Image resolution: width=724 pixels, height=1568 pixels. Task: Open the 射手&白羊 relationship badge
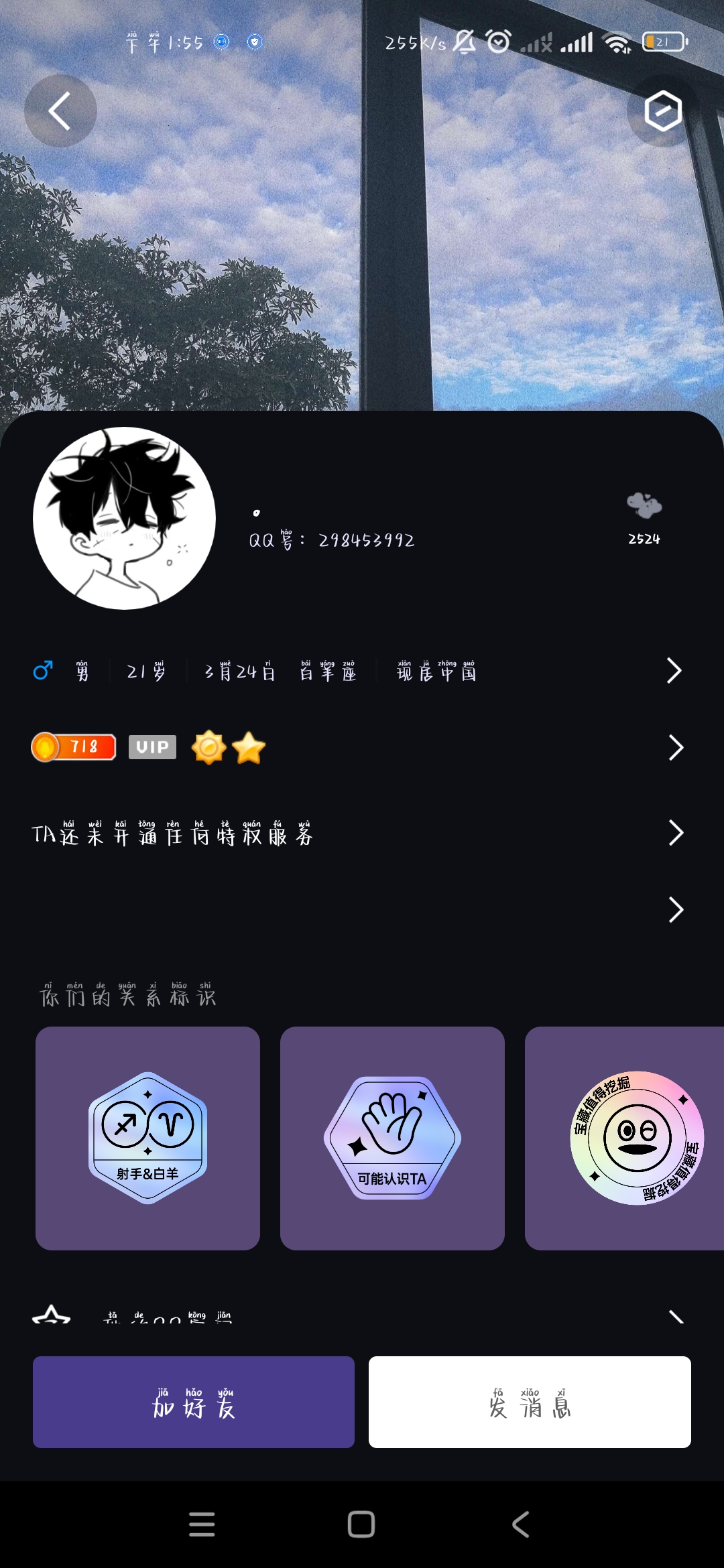147,1138
